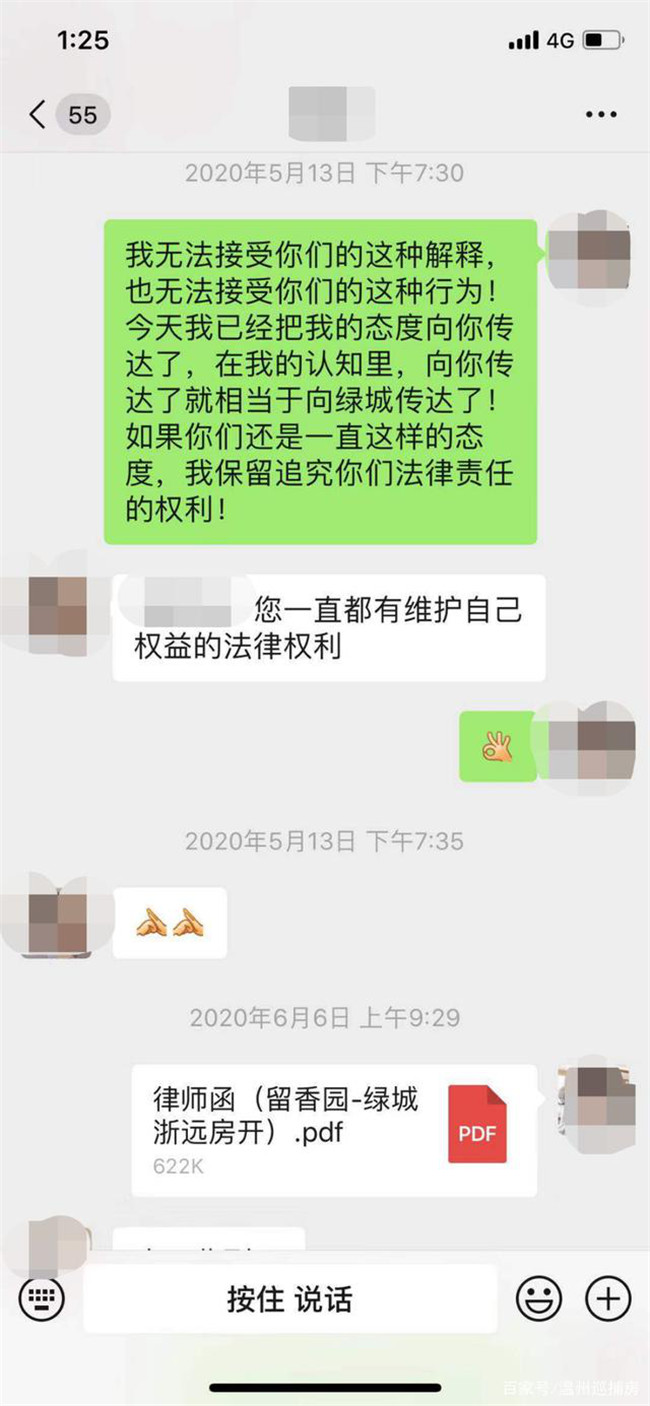650x1406 pixels.
Task: Open the chat overflow menu
Action: click(x=600, y=115)
